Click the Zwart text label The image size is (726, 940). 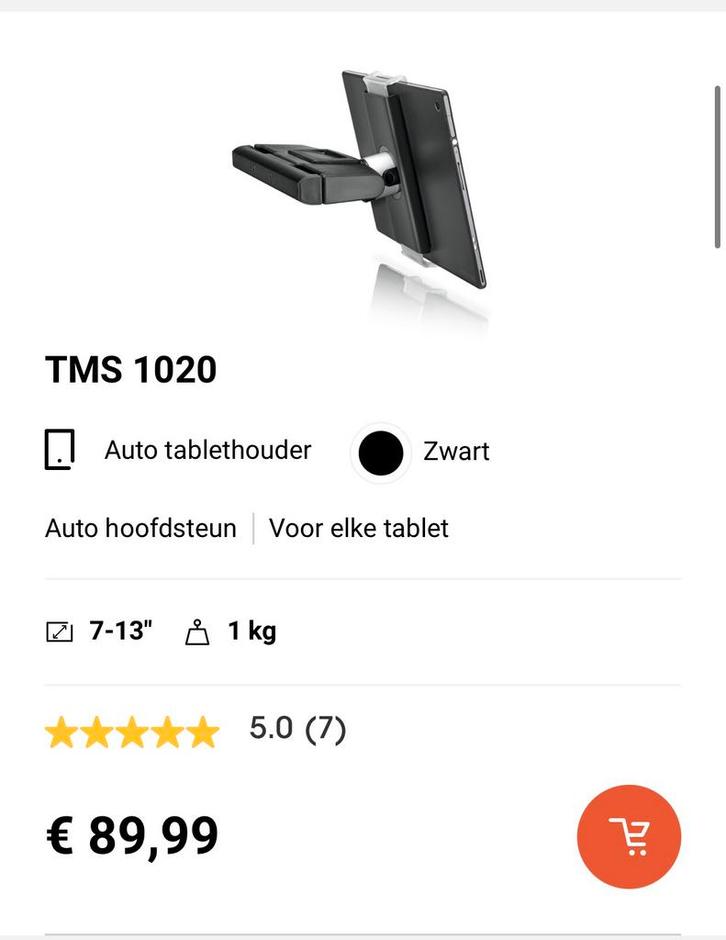click(456, 450)
